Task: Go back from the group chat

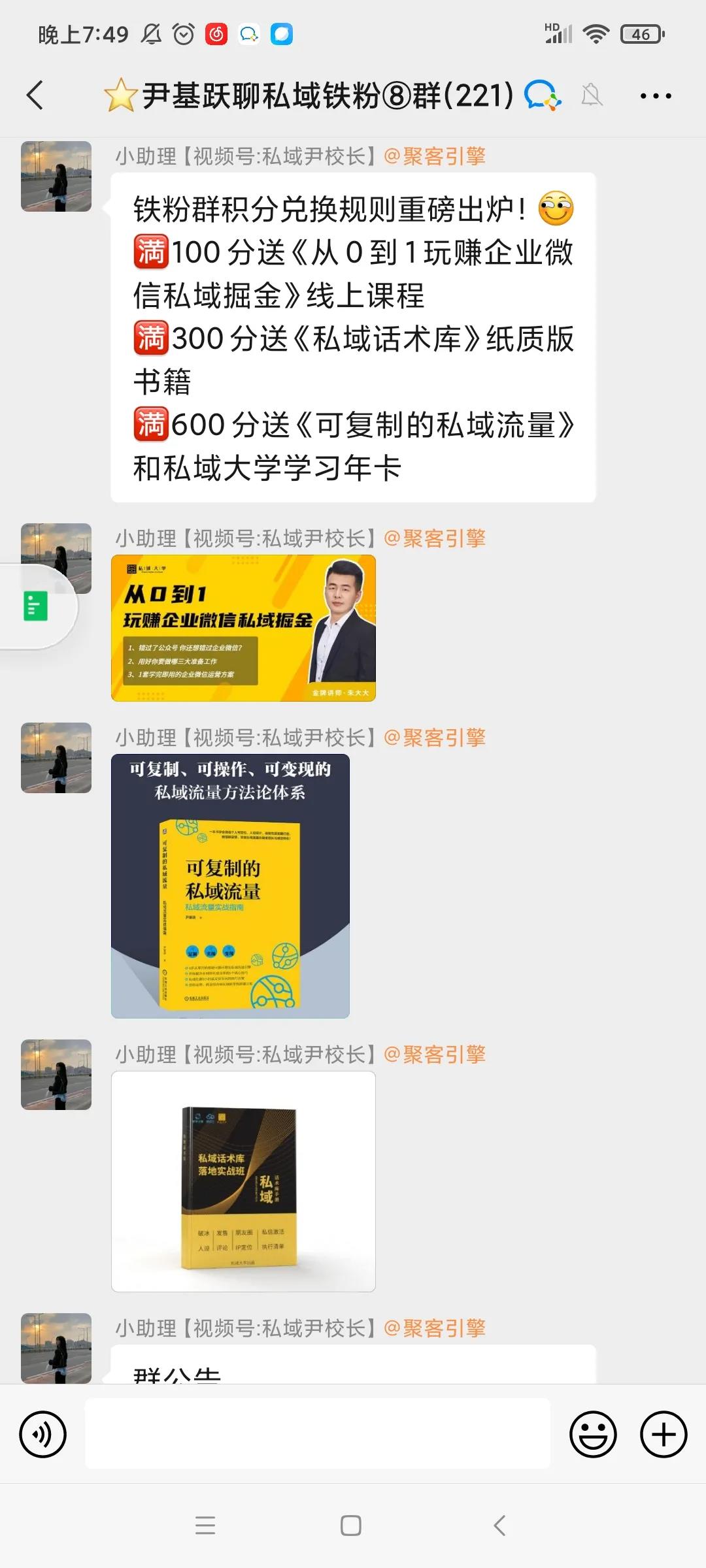Action: coord(35,95)
